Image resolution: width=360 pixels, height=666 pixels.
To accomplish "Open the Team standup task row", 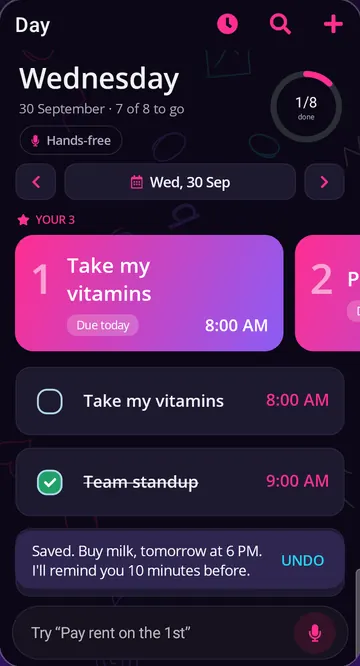I will (x=180, y=482).
